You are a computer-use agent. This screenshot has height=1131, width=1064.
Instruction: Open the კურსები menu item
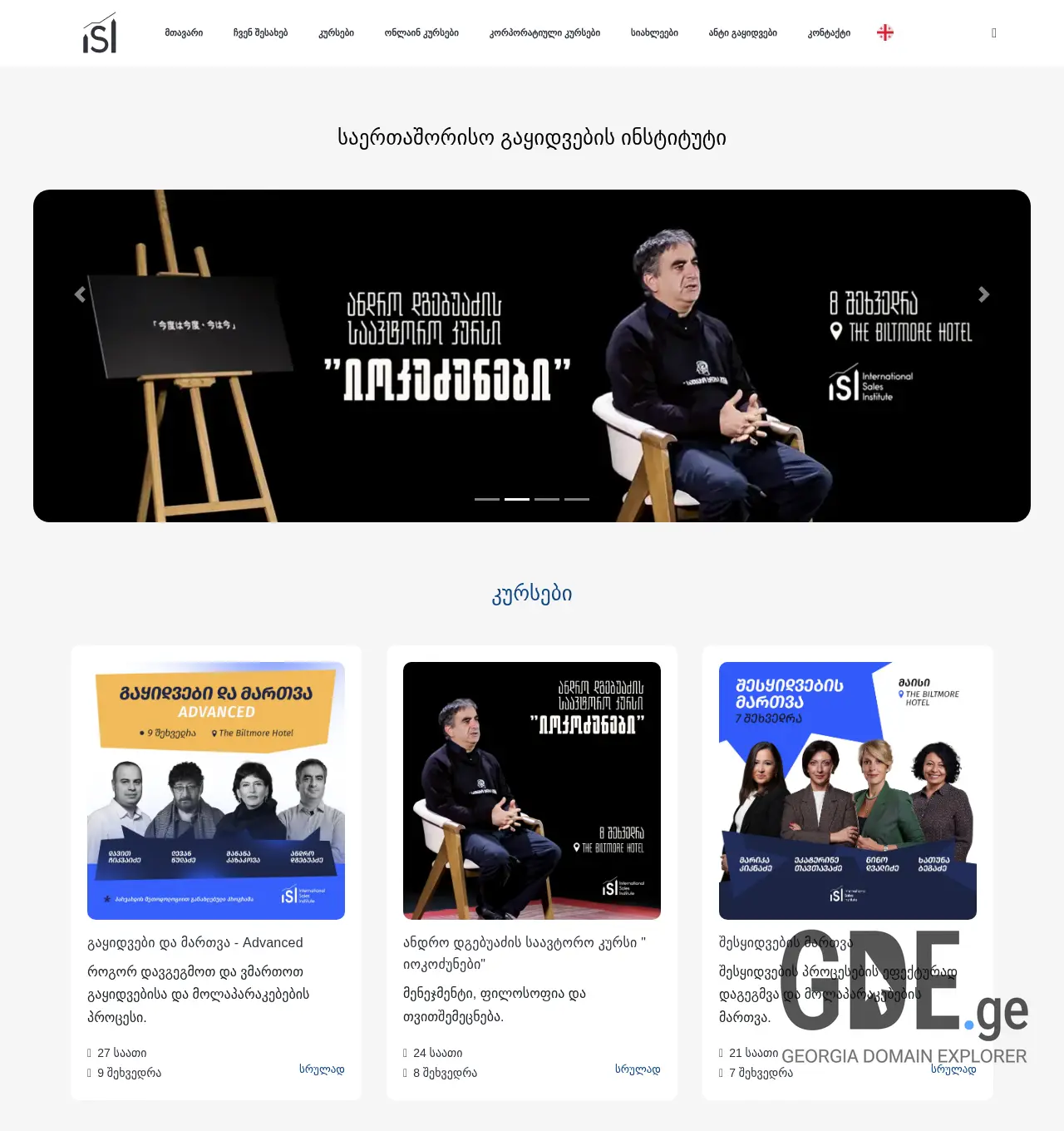(336, 32)
